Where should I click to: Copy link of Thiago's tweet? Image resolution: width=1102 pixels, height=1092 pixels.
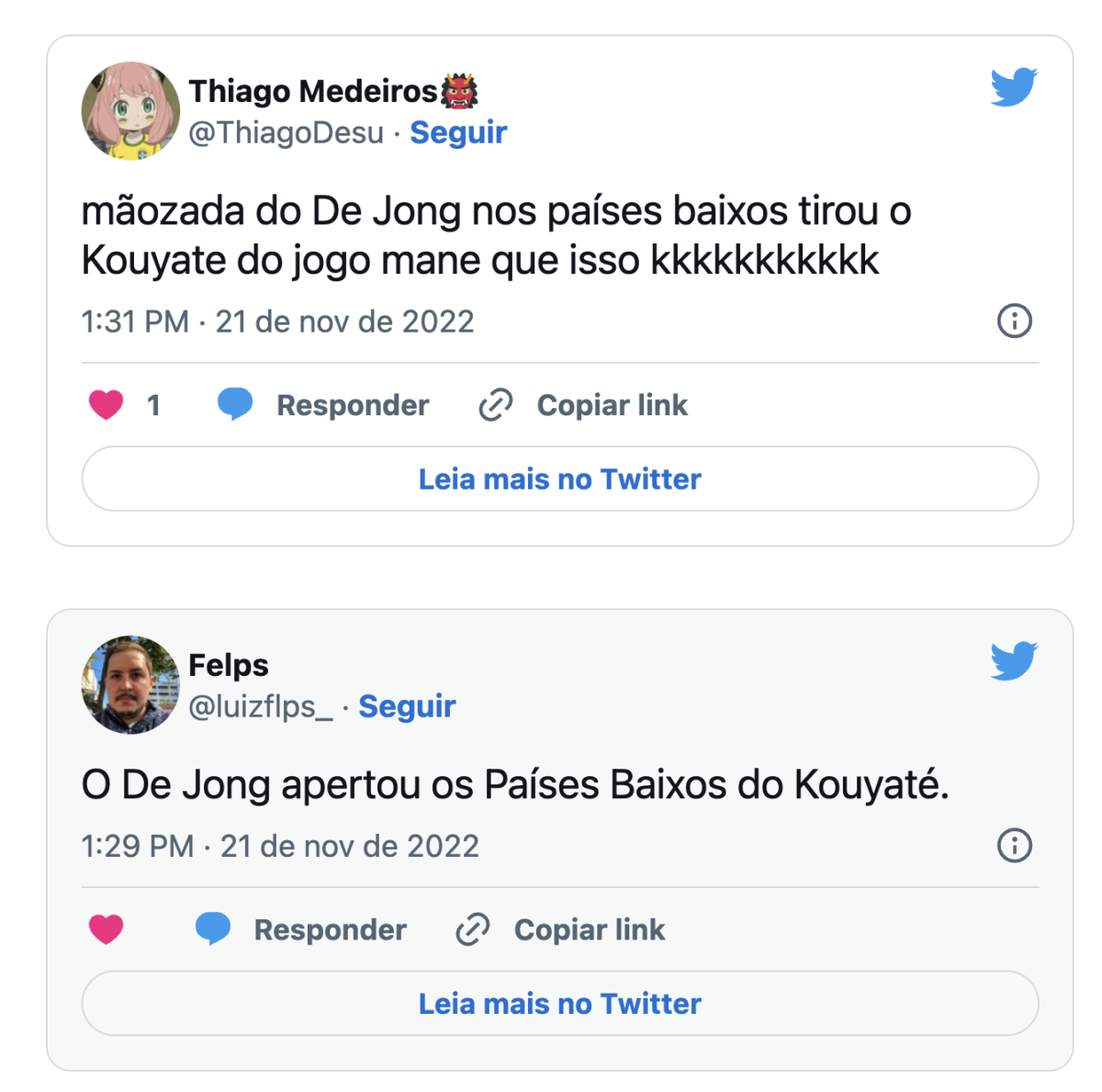583,405
